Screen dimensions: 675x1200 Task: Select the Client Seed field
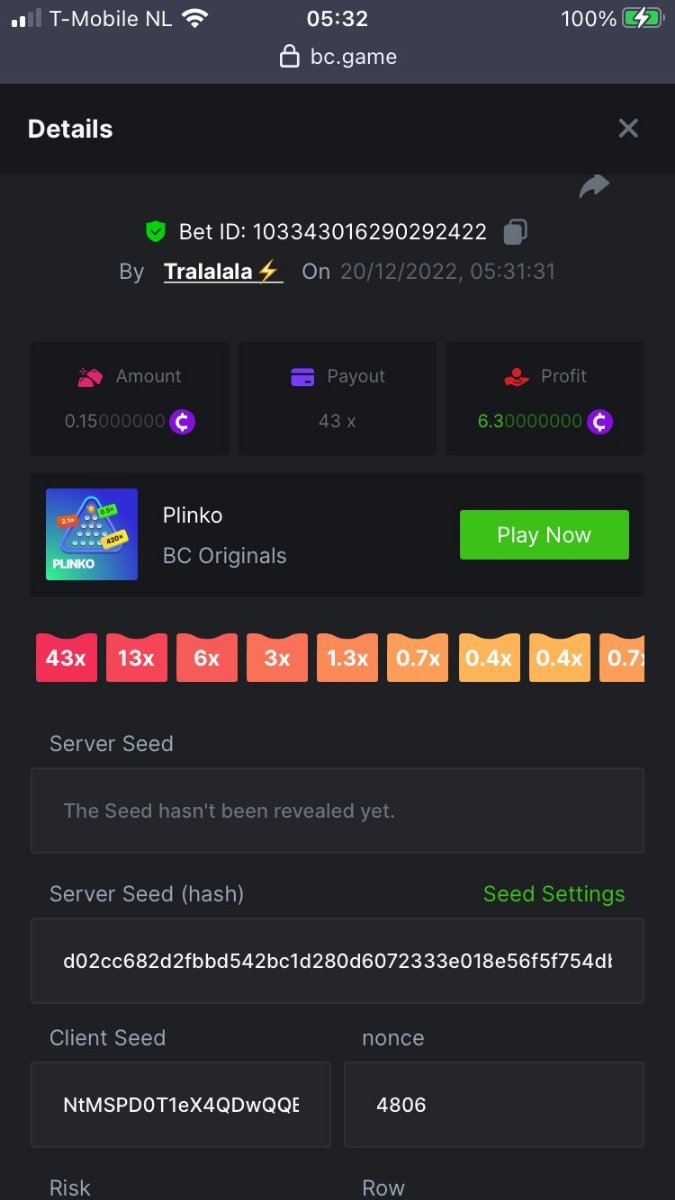pos(181,1105)
